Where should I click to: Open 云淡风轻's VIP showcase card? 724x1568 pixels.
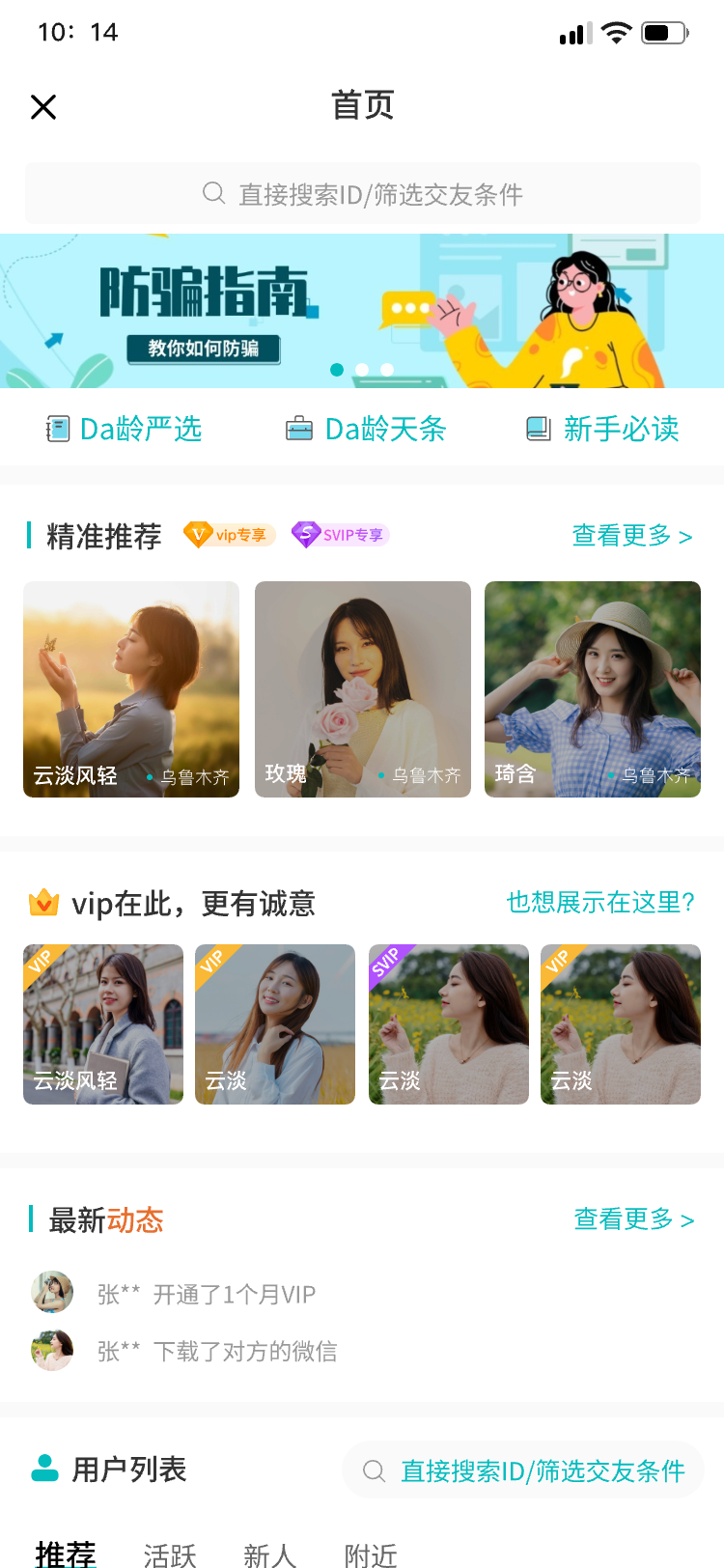click(x=103, y=1024)
